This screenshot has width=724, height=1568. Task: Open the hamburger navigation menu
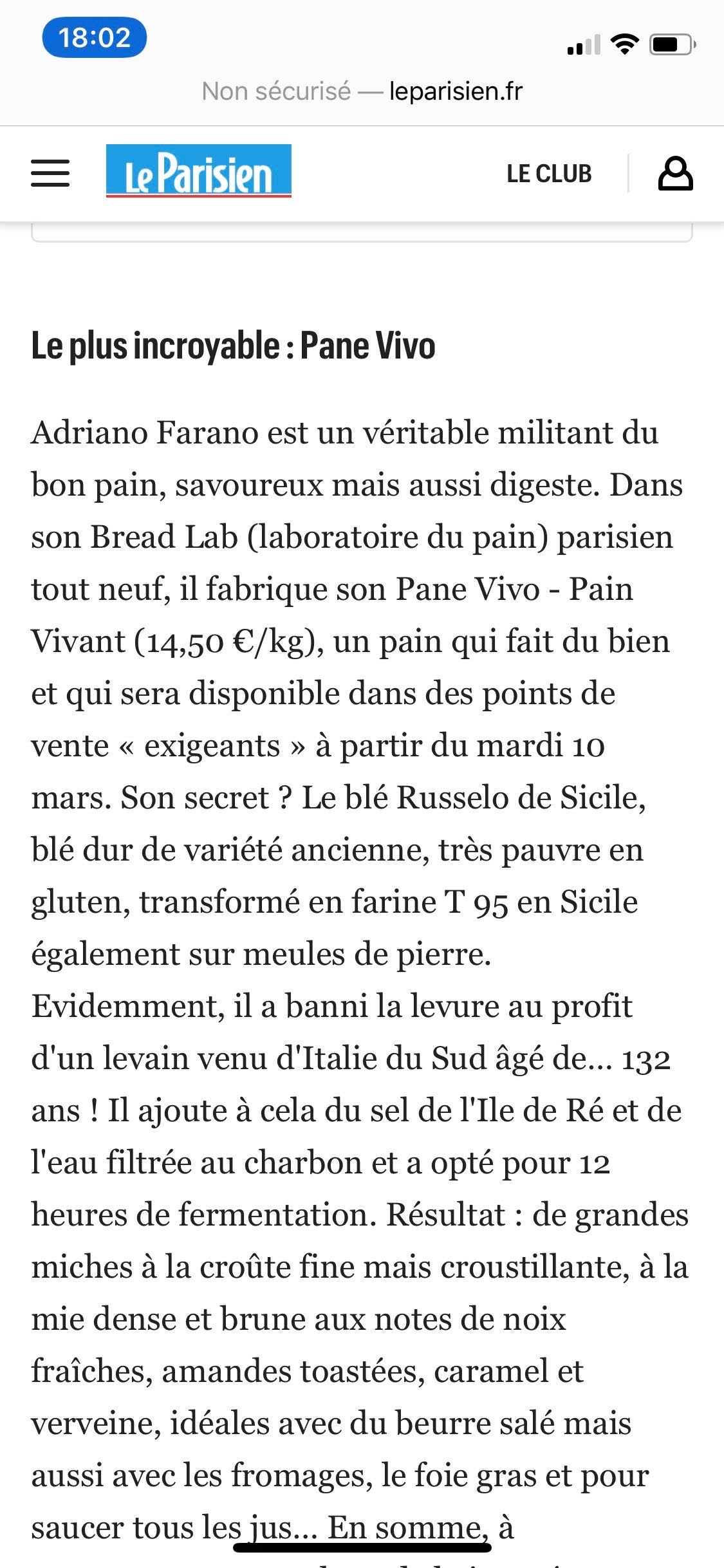pyautogui.click(x=50, y=174)
